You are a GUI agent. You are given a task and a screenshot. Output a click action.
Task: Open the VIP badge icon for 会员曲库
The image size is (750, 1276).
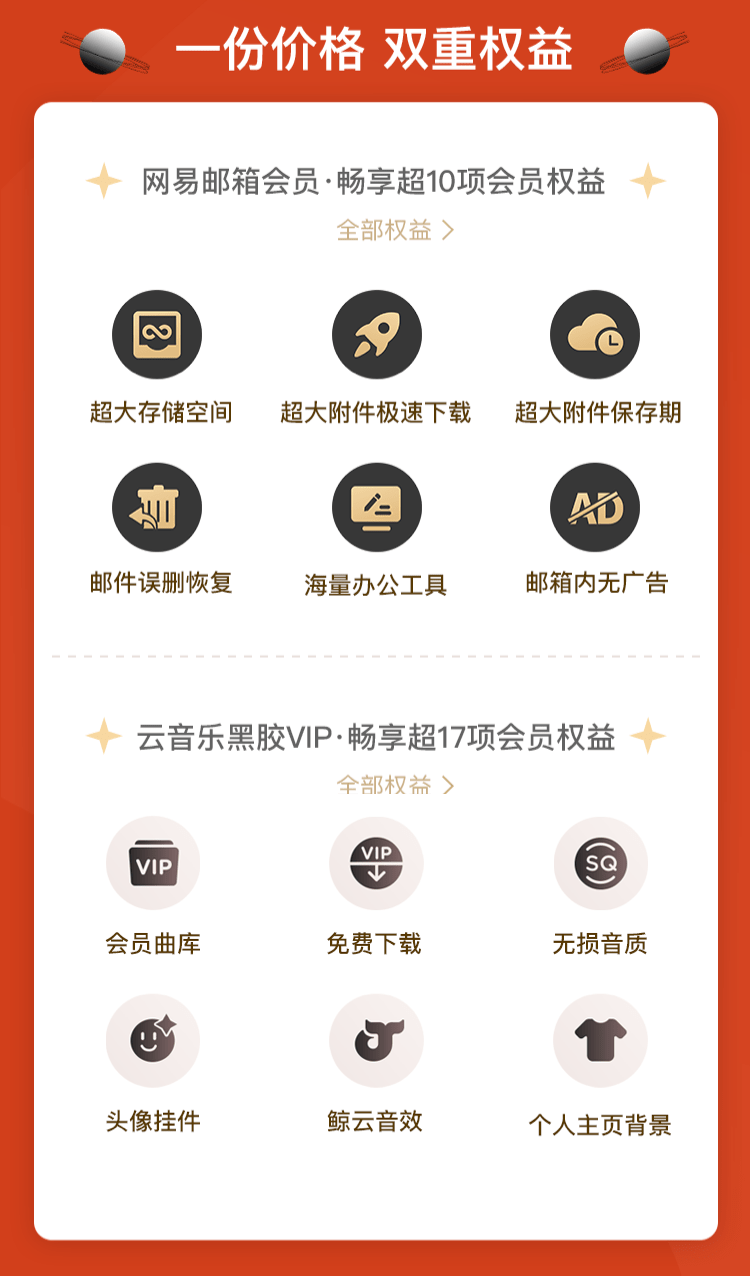coord(153,863)
